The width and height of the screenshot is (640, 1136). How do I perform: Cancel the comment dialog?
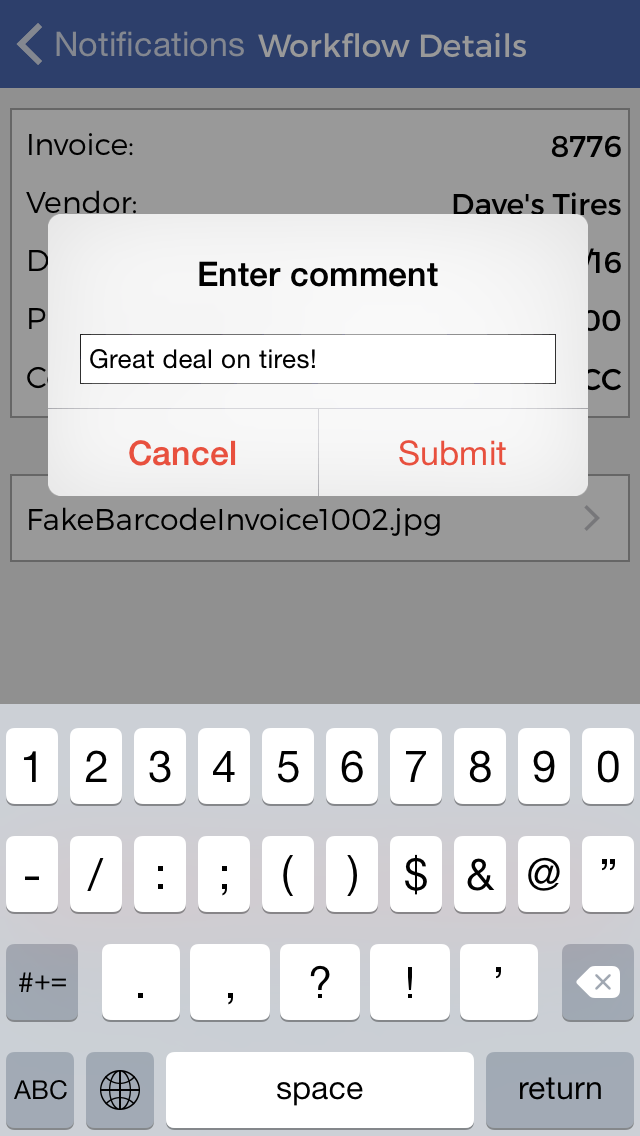point(183,453)
